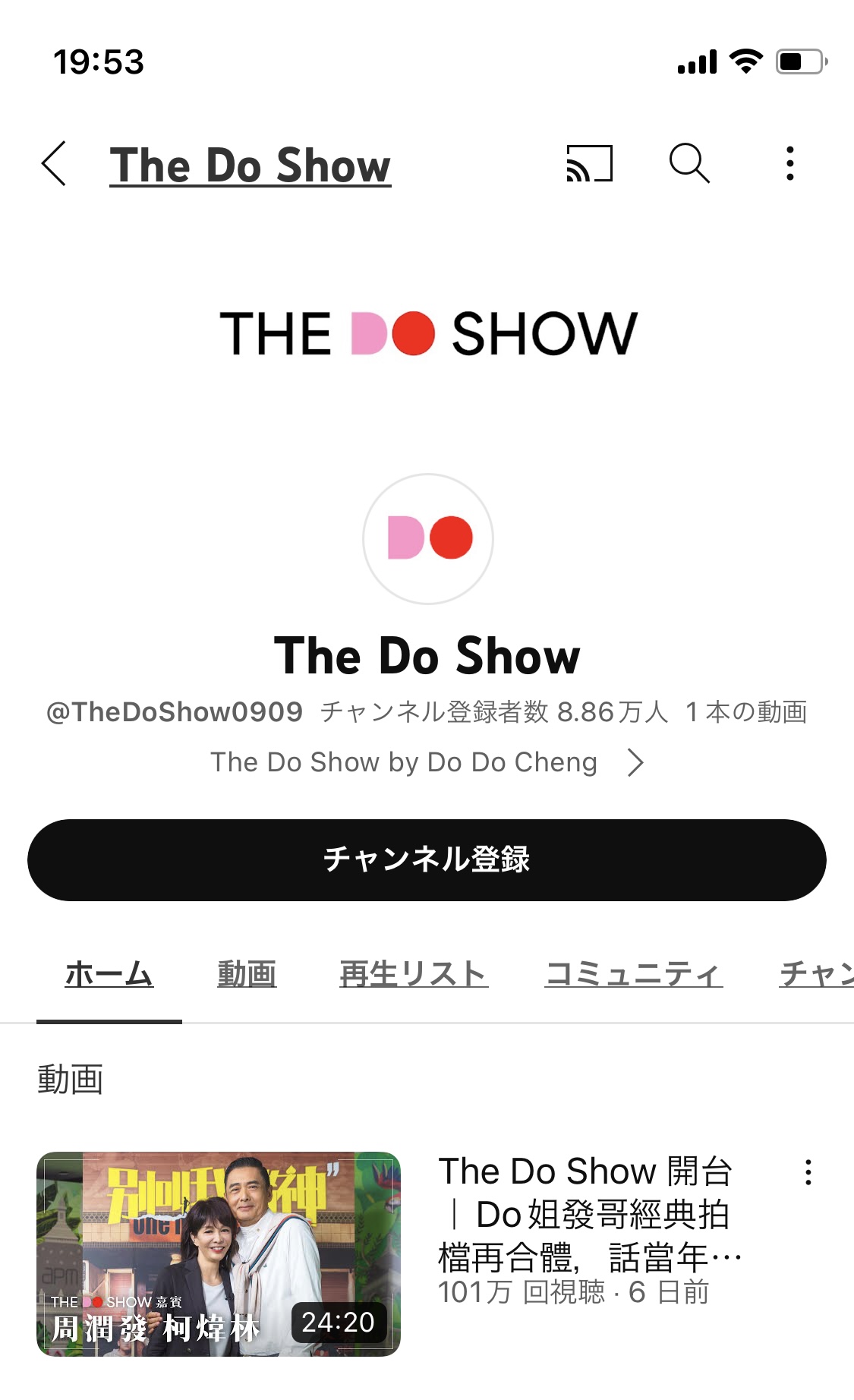Tap the The Do Show title link in header
The width and height of the screenshot is (854, 1400).
pyautogui.click(x=251, y=165)
